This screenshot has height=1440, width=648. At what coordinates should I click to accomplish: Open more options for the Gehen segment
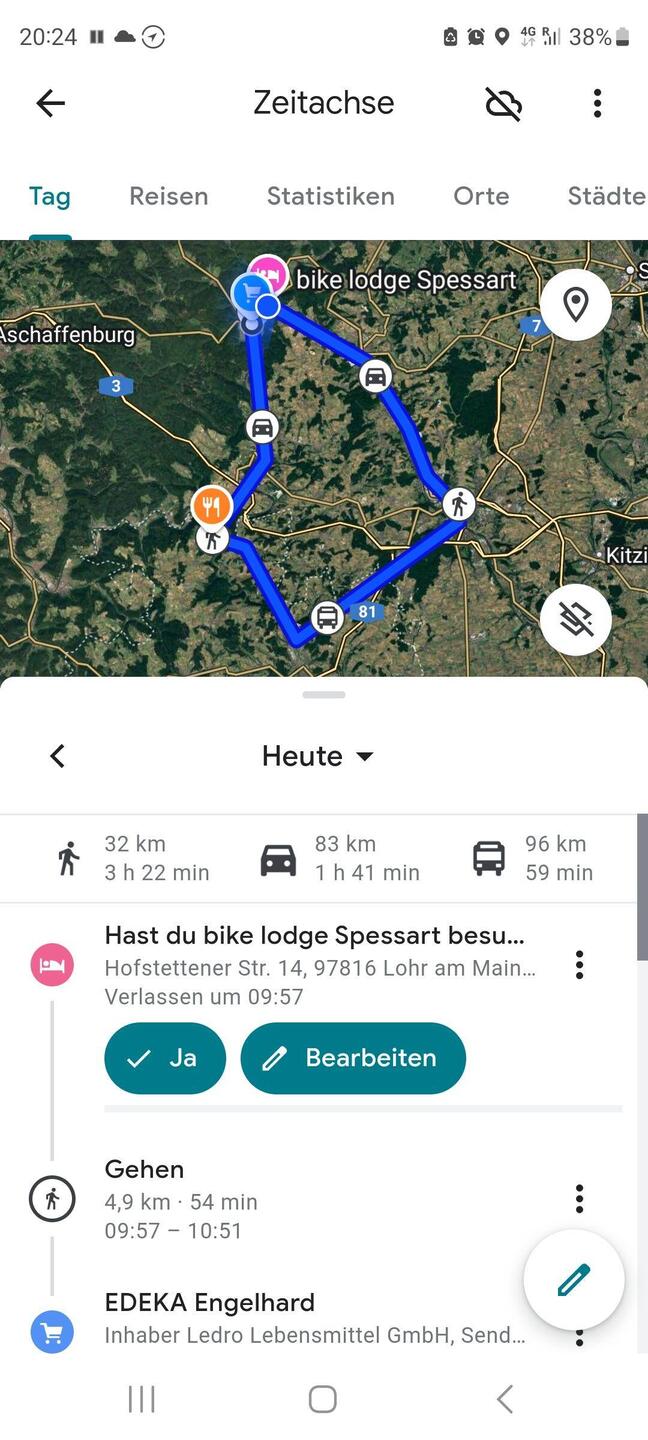579,1198
